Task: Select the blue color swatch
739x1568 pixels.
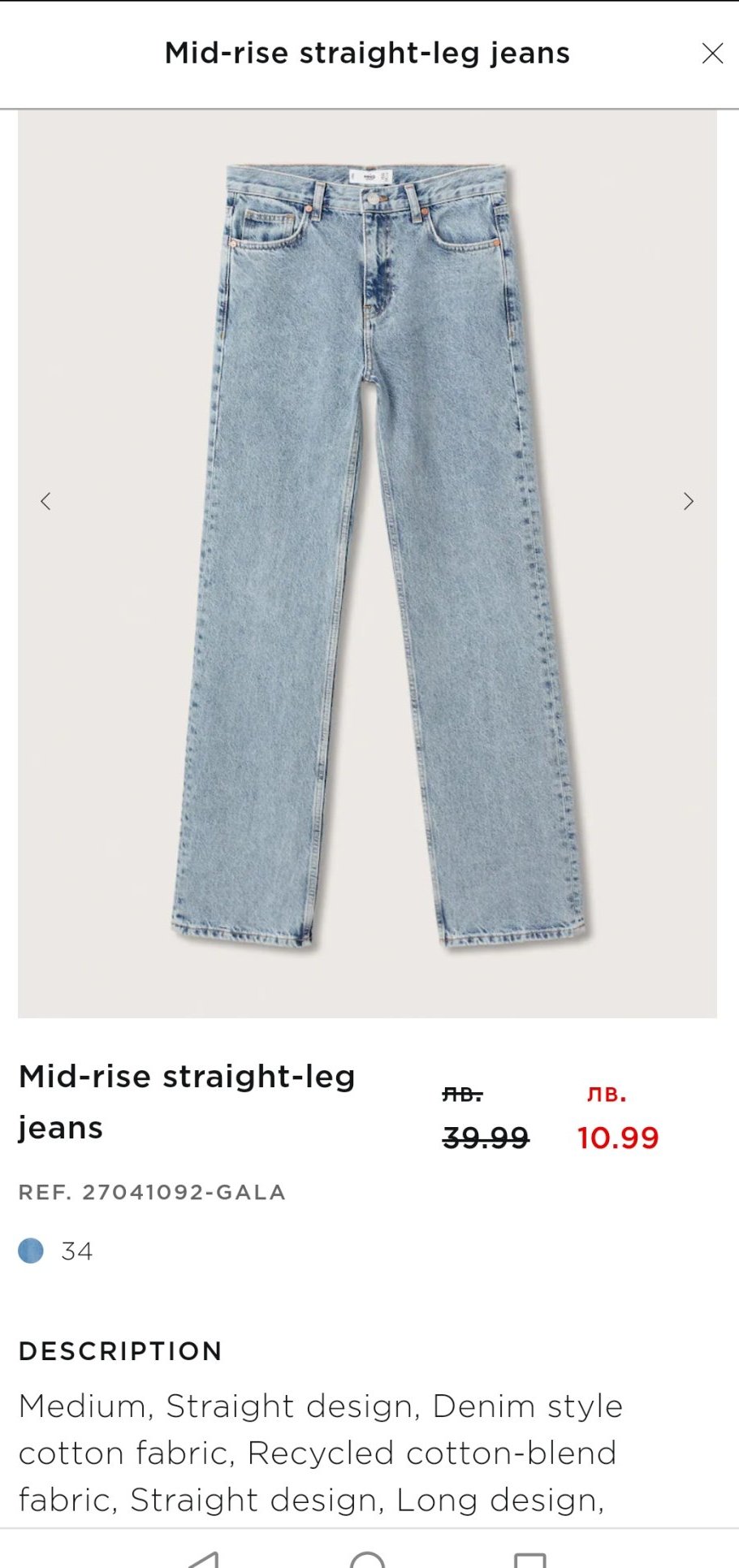Action: (31, 1251)
